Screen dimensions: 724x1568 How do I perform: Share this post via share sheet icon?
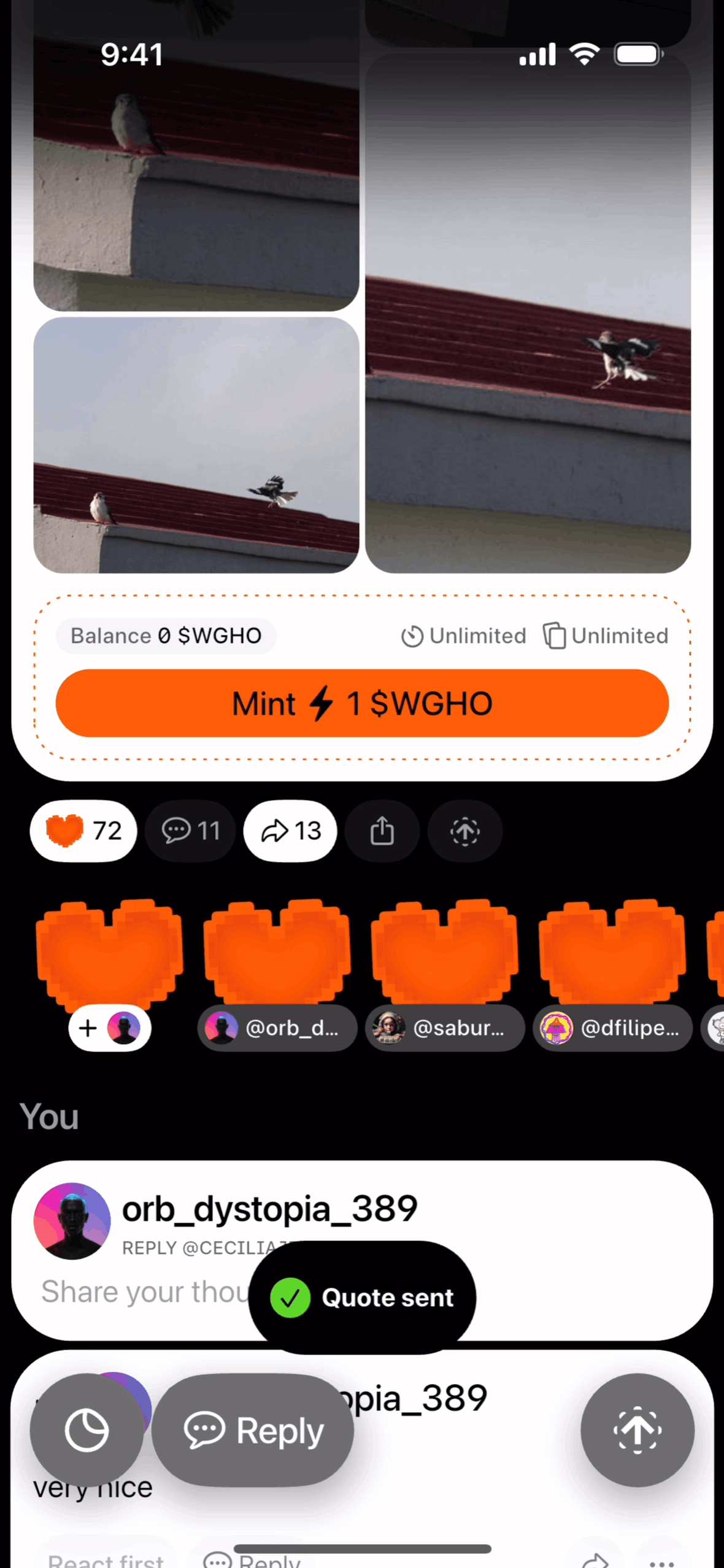(x=382, y=831)
